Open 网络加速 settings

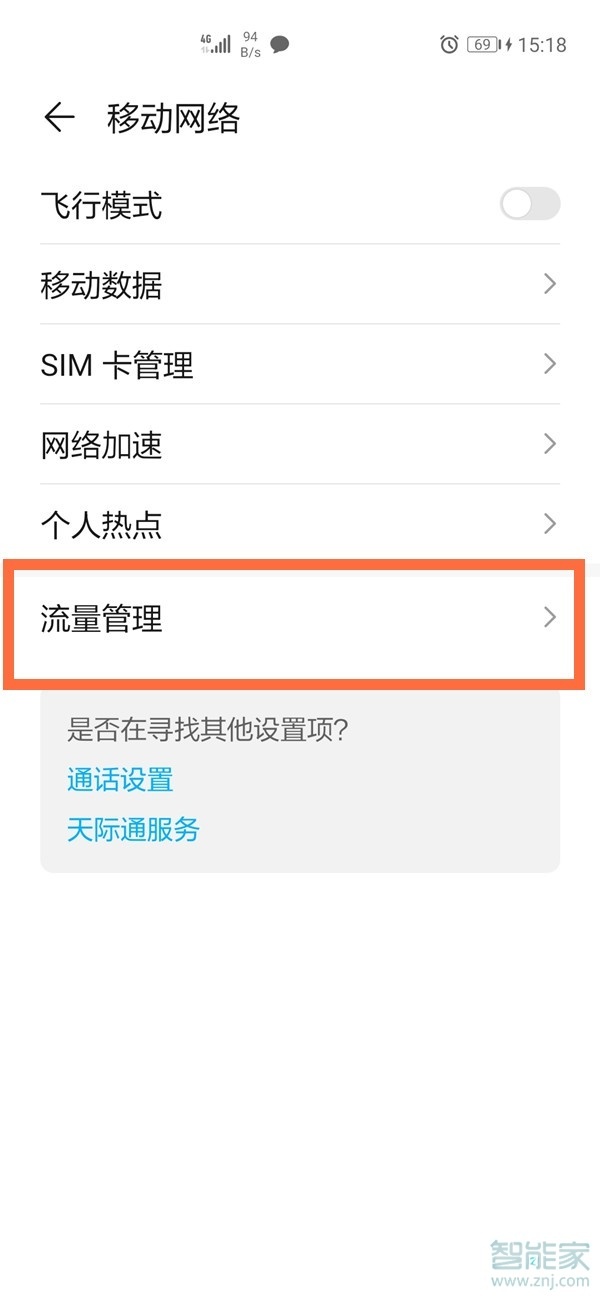tap(300, 445)
